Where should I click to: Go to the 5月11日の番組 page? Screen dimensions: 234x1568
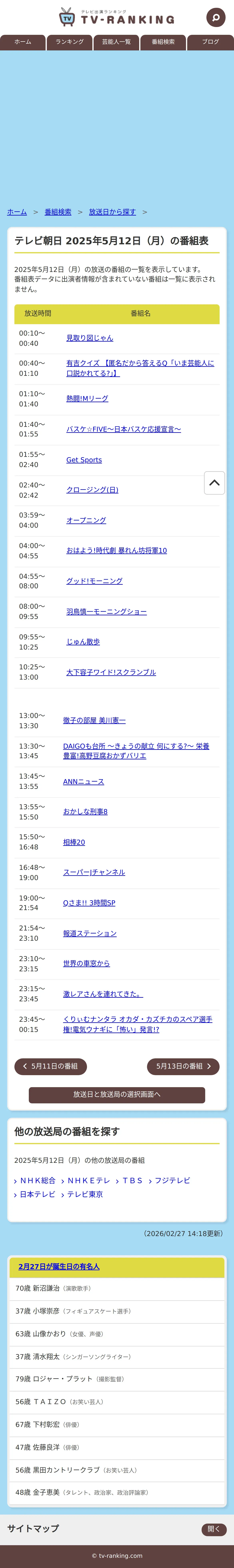tap(50, 1066)
